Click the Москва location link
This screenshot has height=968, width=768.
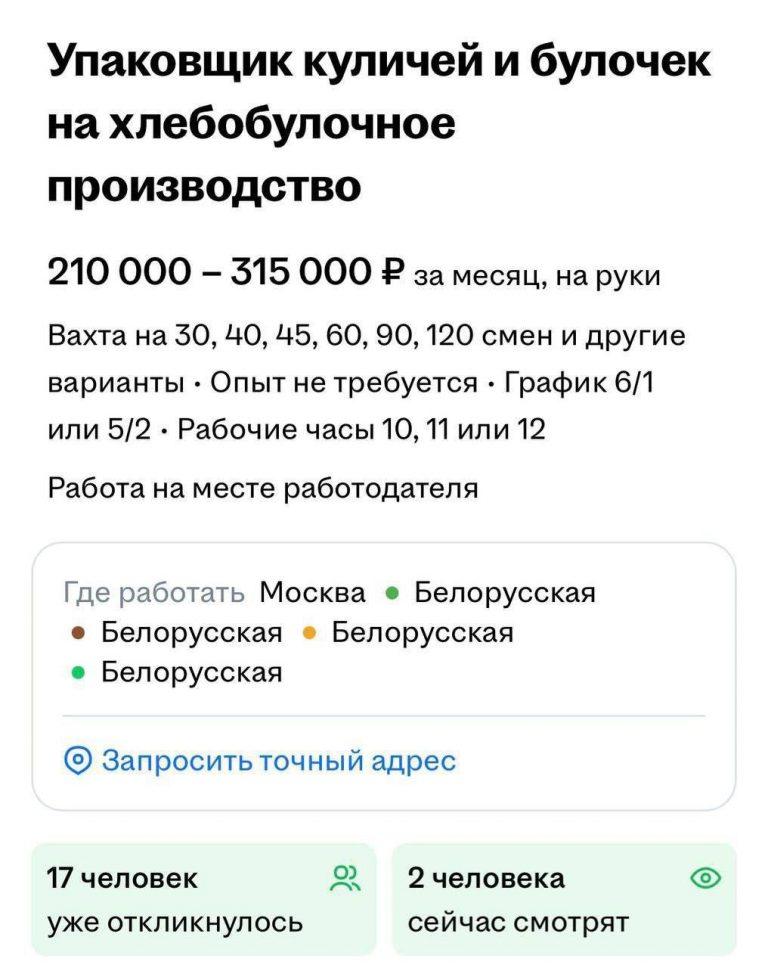[x=312, y=591]
